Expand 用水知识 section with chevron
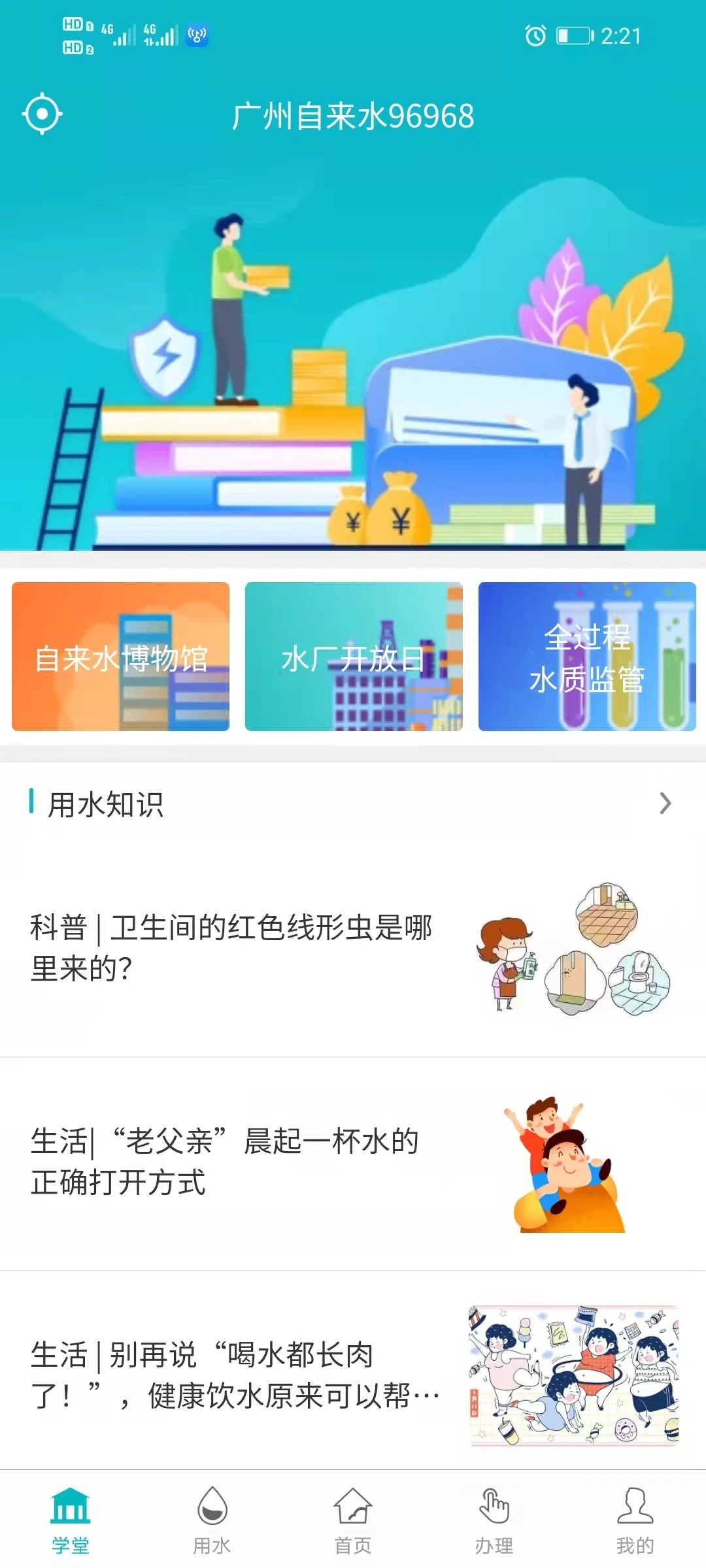 pos(665,803)
